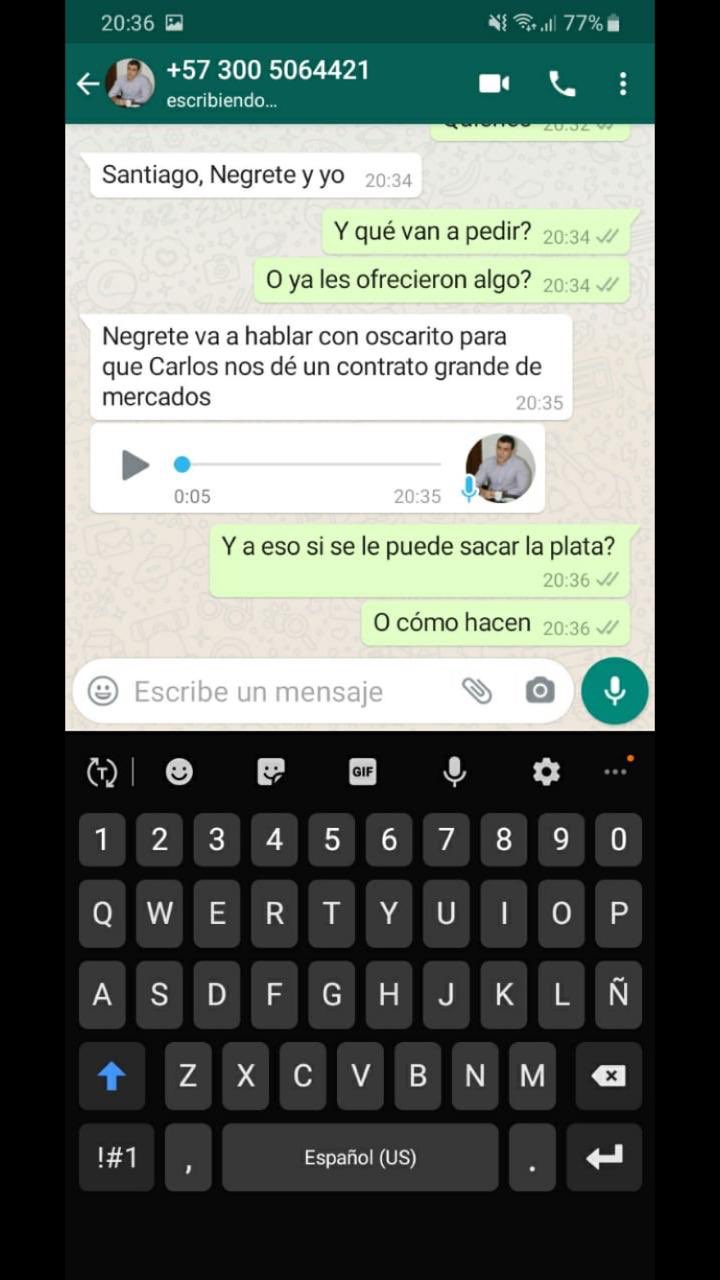Switch to symbols with the !#1 key
Viewport: 720px width, 1280px height.
pyautogui.click(x=117, y=1157)
